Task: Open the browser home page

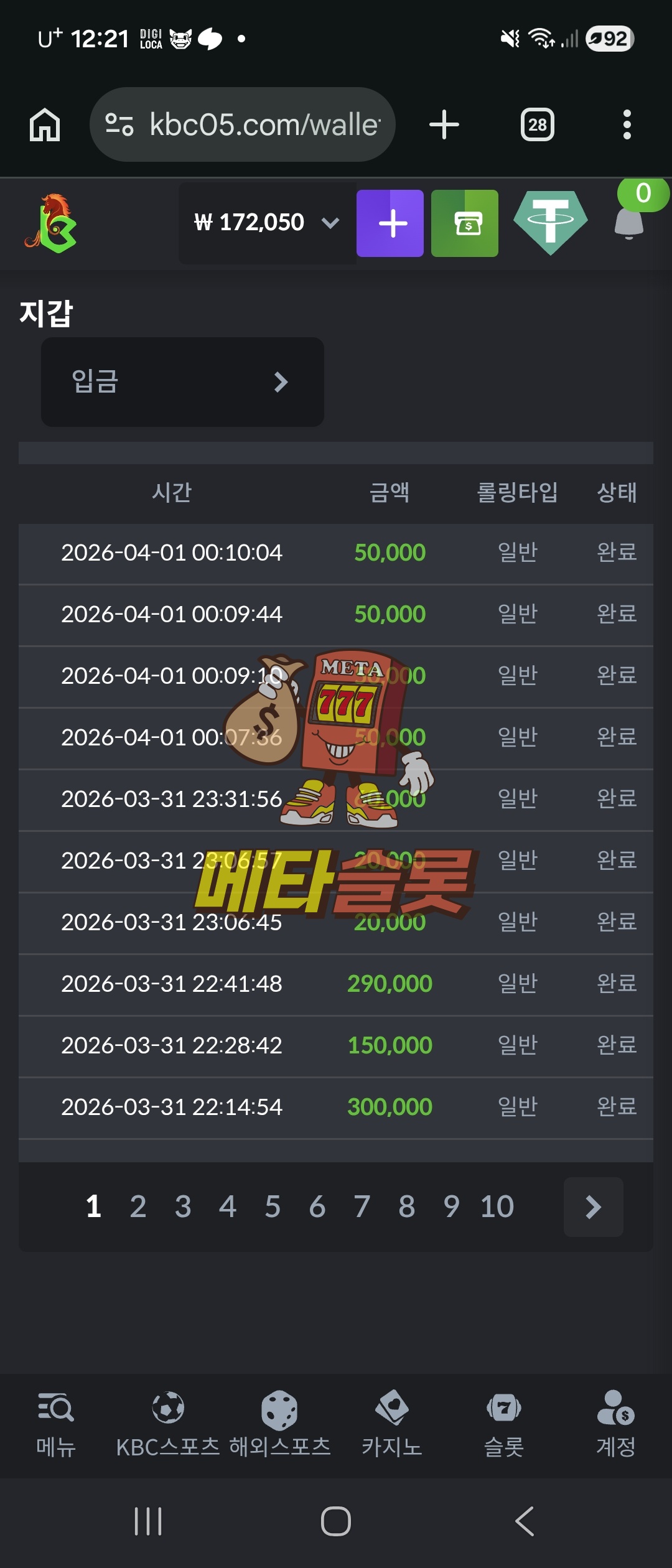Action: click(45, 124)
